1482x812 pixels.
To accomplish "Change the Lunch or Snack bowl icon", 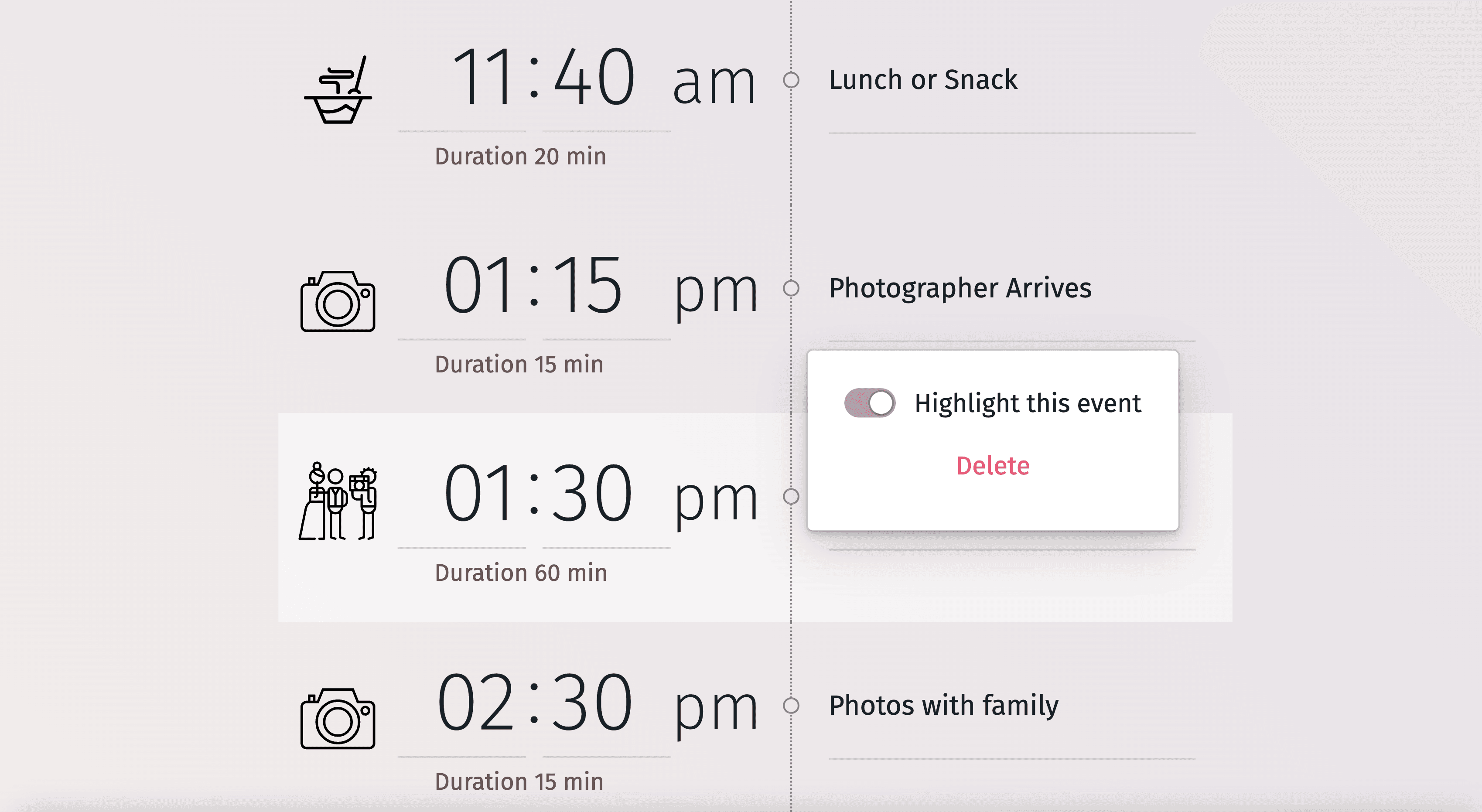I will [338, 90].
